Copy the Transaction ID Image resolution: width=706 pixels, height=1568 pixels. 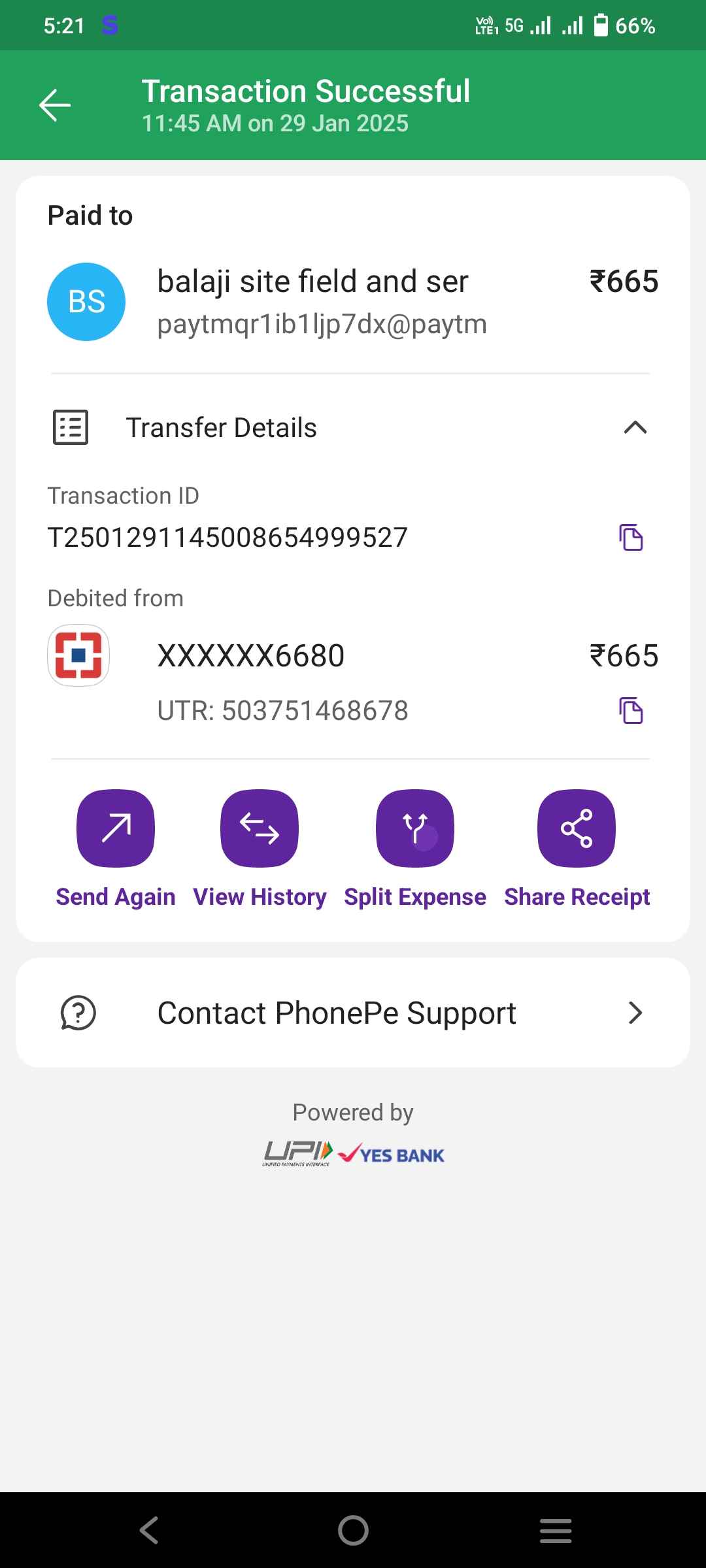pyautogui.click(x=631, y=538)
